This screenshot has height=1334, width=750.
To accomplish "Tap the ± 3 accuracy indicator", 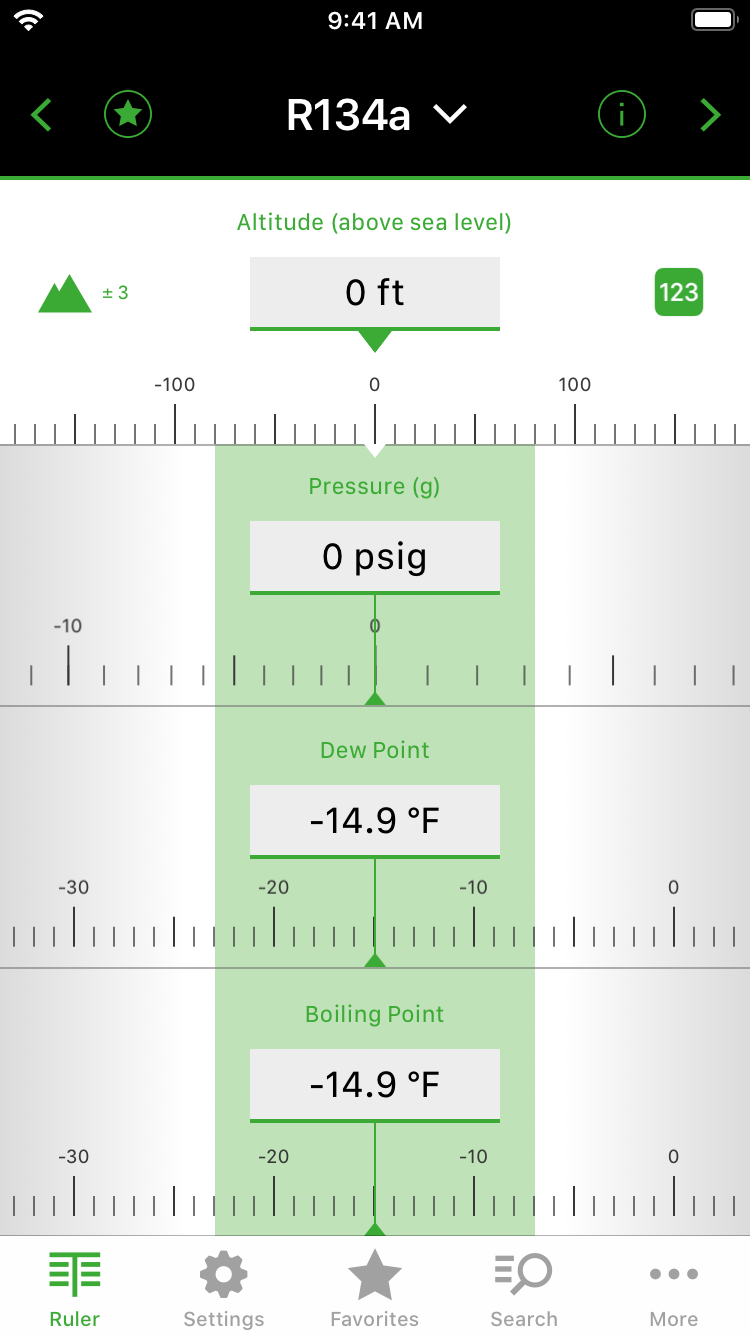I will (x=113, y=293).
